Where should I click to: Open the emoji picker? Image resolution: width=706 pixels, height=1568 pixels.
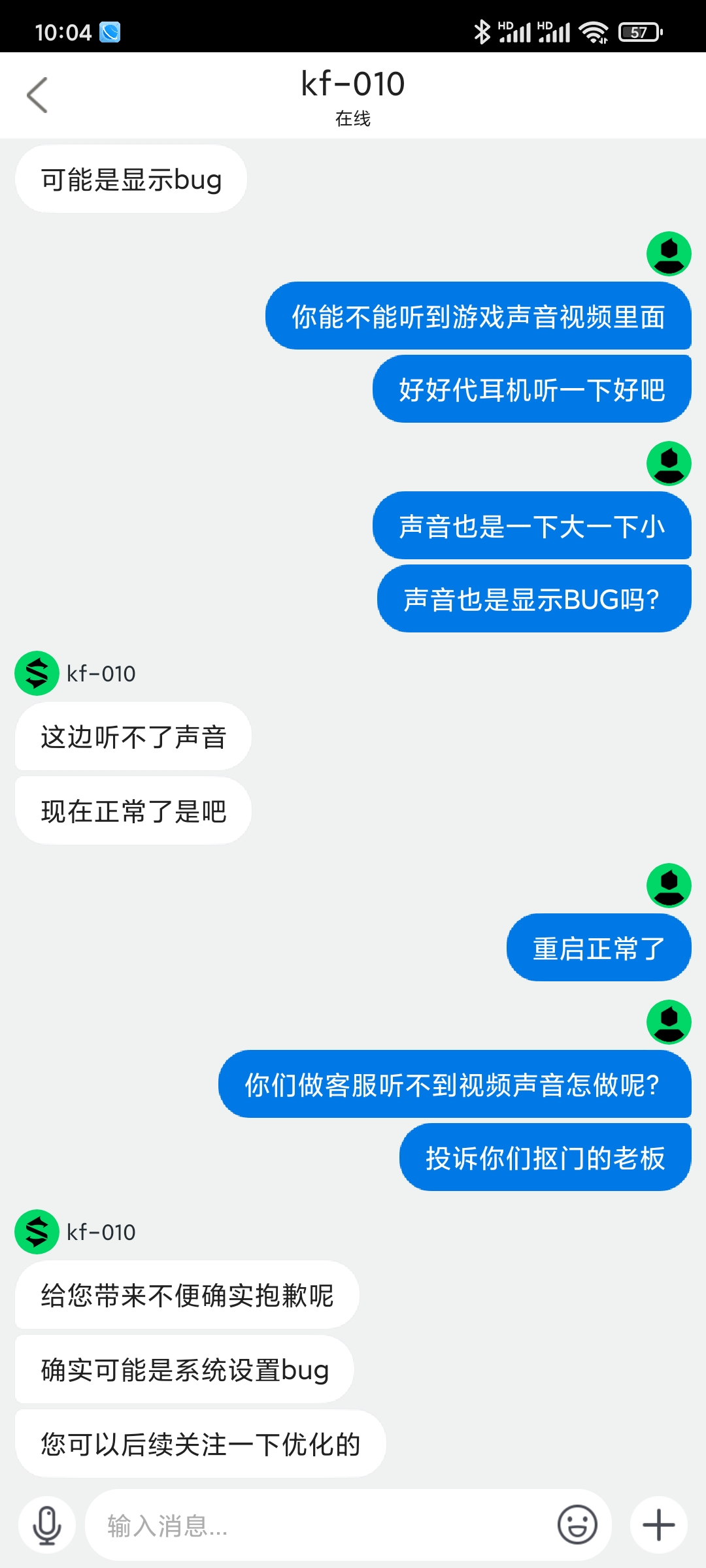(577, 1526)
